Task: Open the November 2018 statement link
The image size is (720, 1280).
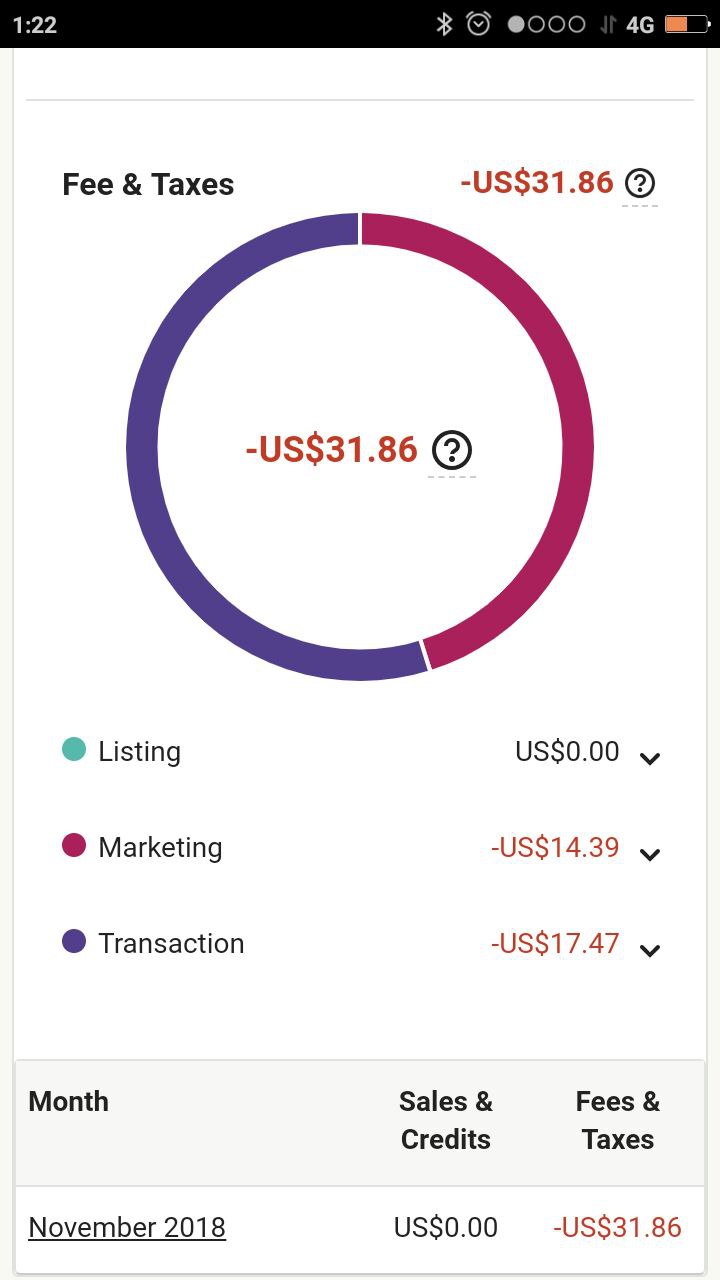Action: [x=127, y=1227]
